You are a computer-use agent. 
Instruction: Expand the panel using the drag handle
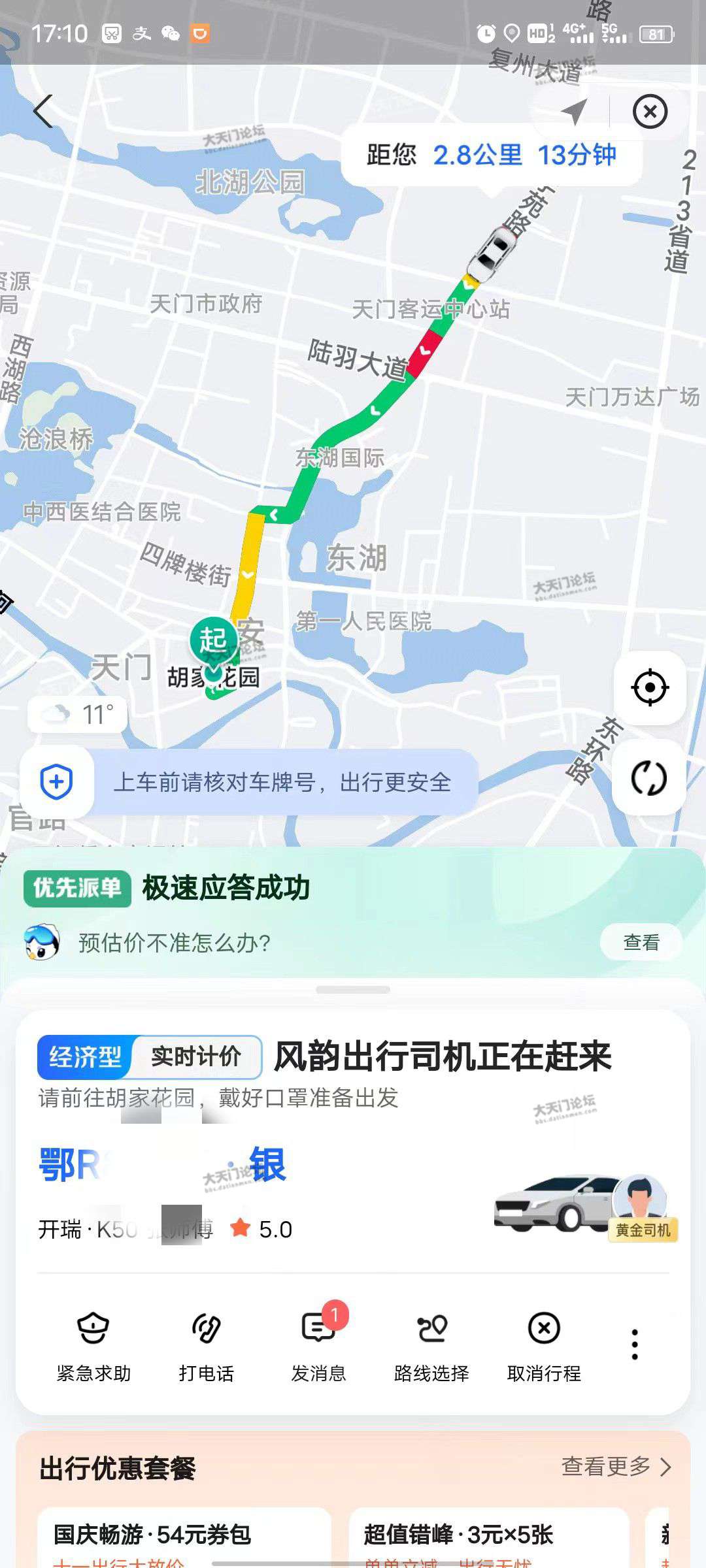pos(353,990)
